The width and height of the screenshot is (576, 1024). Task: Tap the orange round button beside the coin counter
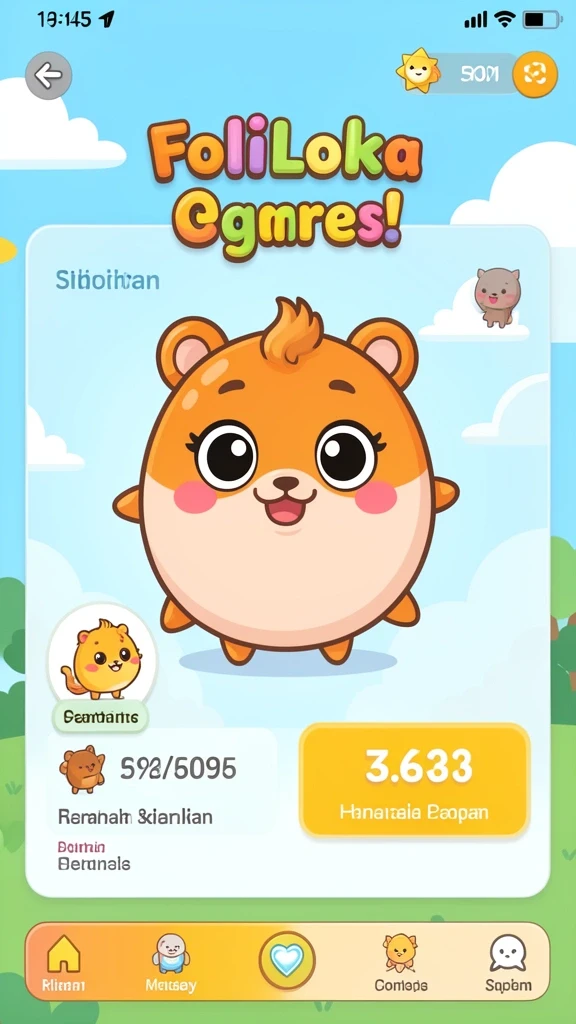(535, 74)
